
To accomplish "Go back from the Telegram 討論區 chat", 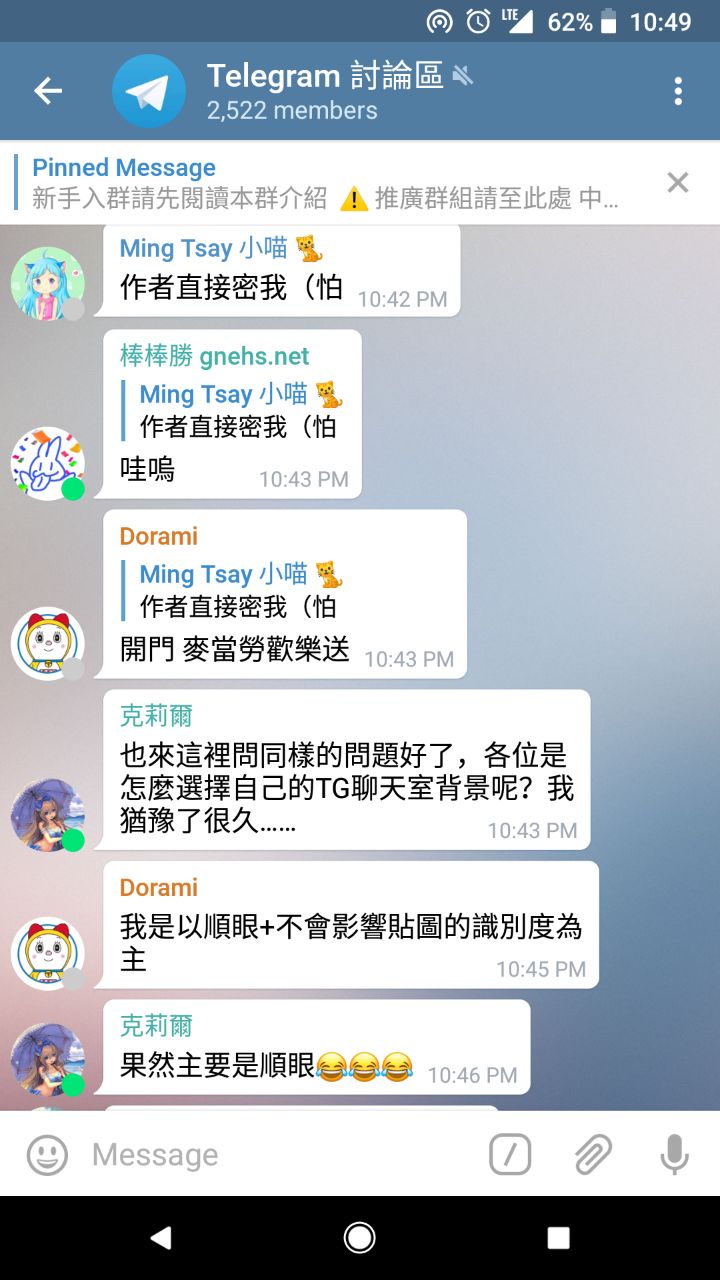I will point(48,91).
